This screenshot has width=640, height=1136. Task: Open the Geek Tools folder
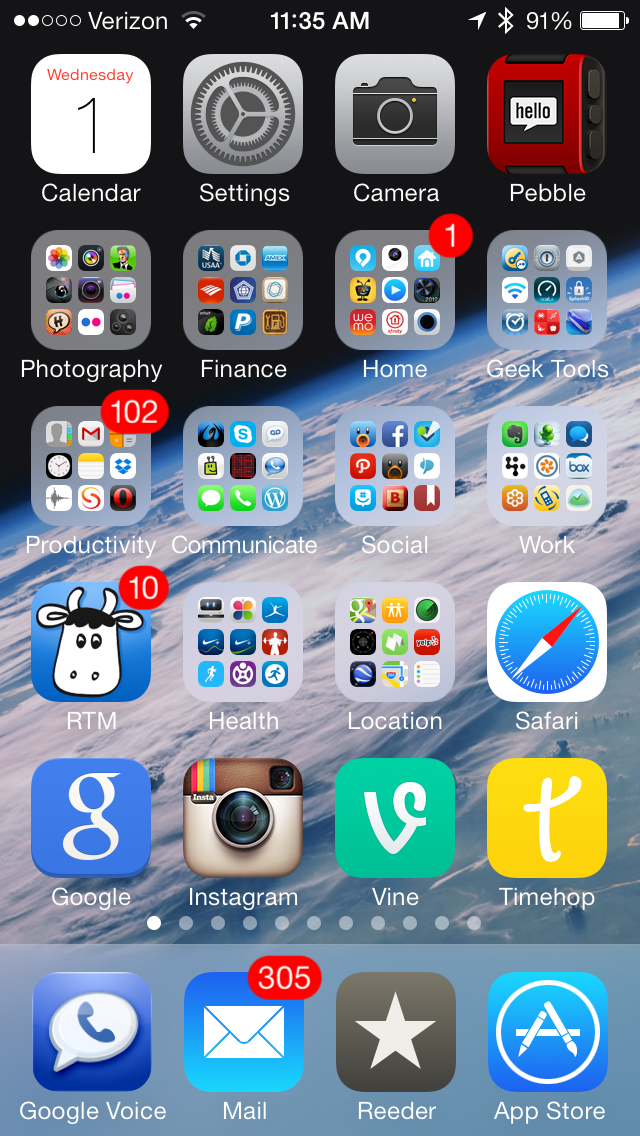(547, 290)
